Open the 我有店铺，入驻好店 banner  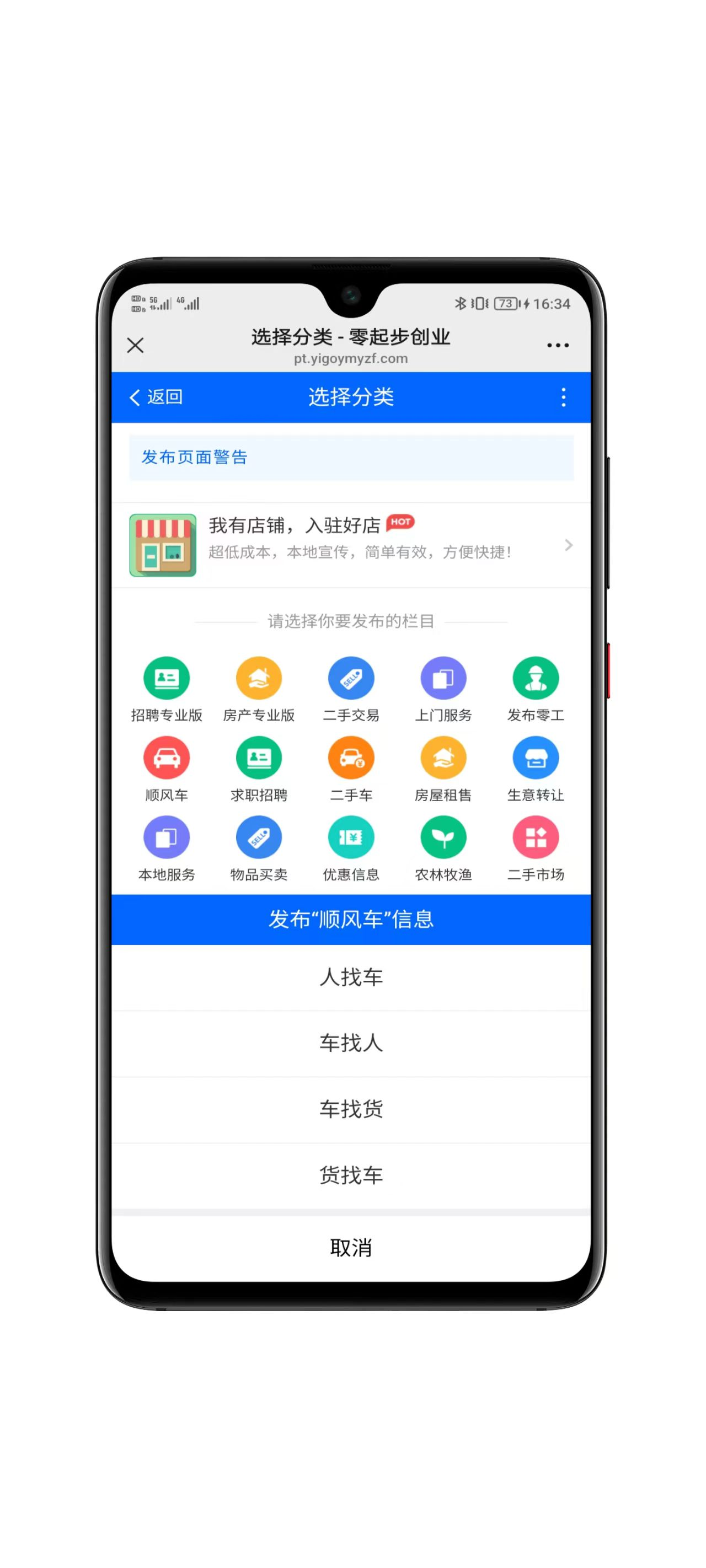point(351,545)
